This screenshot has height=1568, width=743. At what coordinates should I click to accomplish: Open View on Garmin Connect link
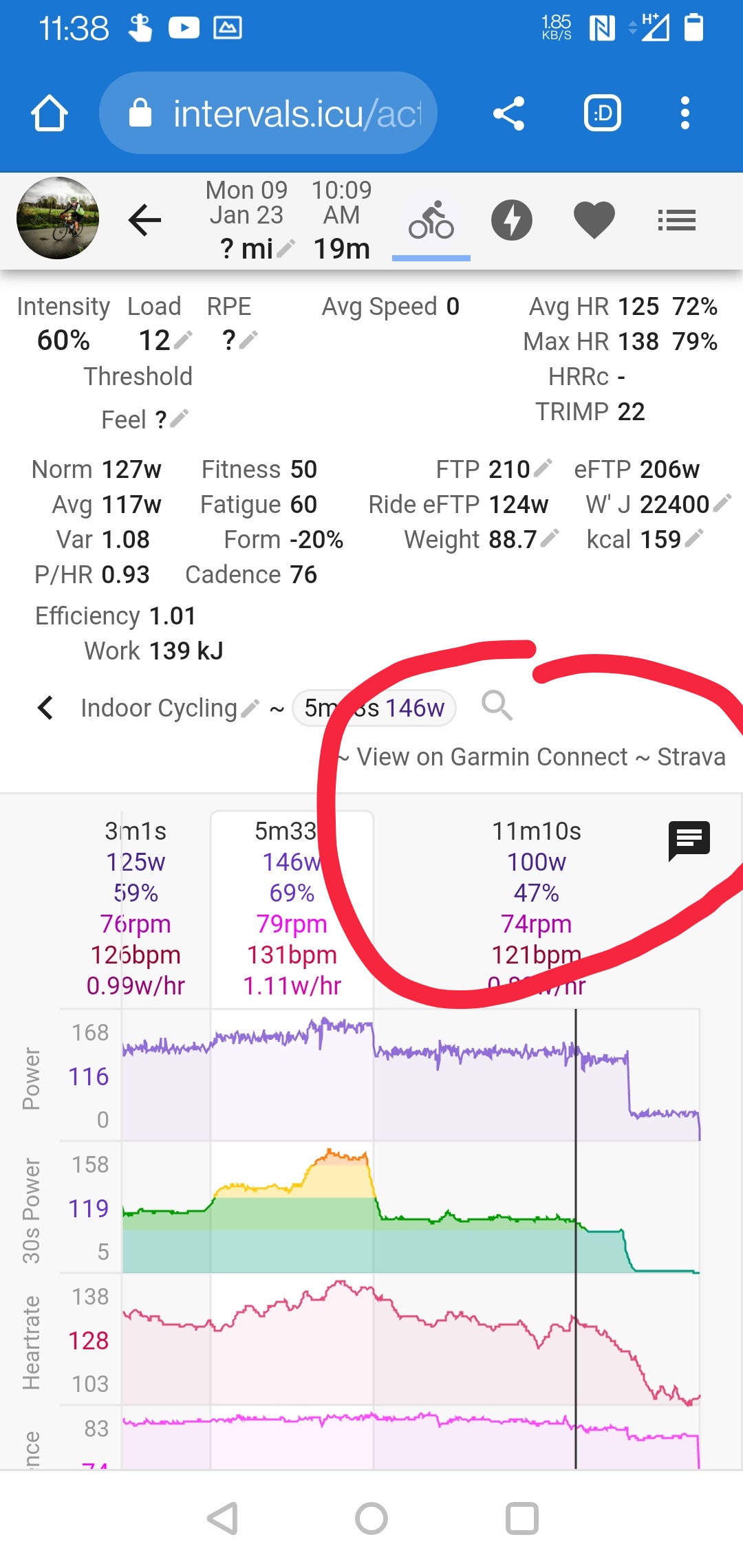click(492, 756)
